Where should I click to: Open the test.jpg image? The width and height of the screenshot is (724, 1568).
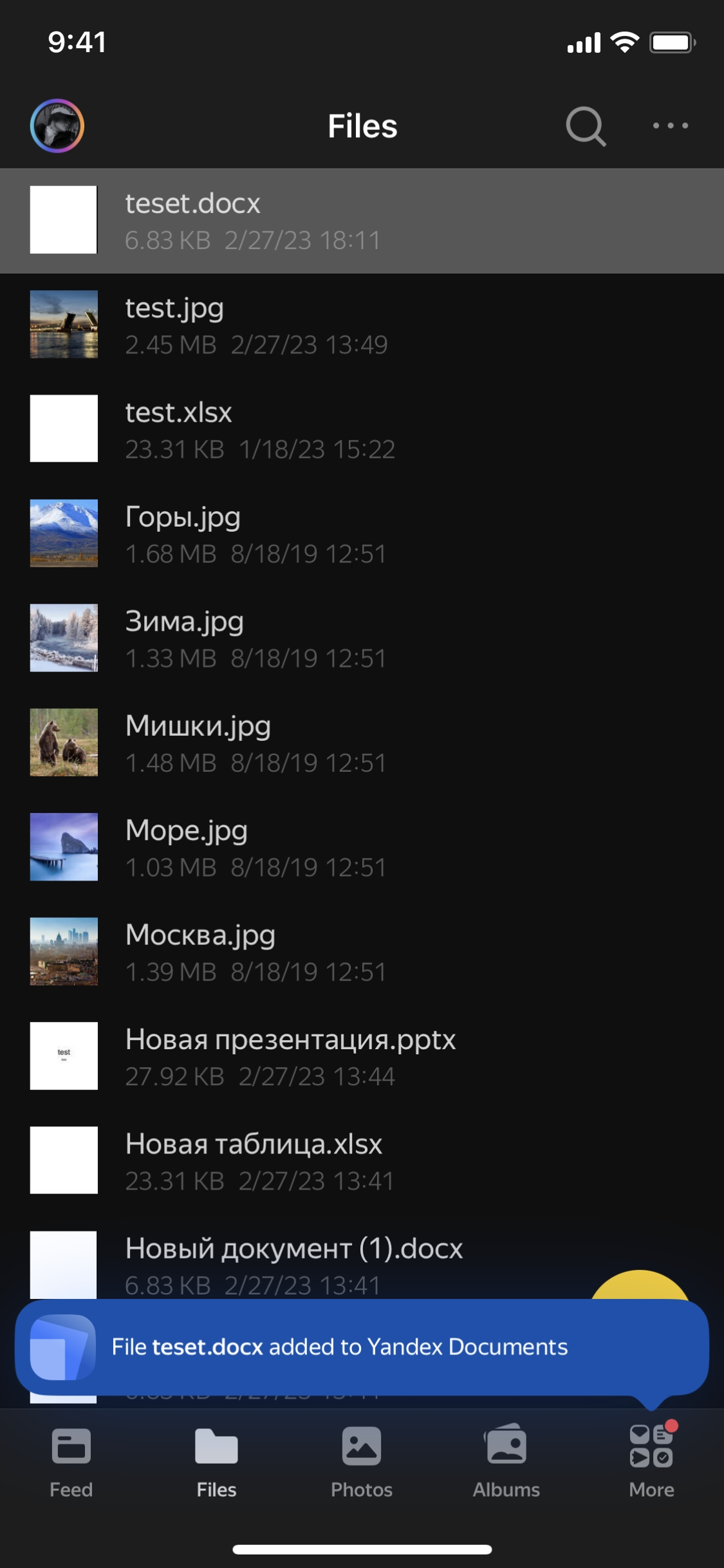tap(360, 325)
